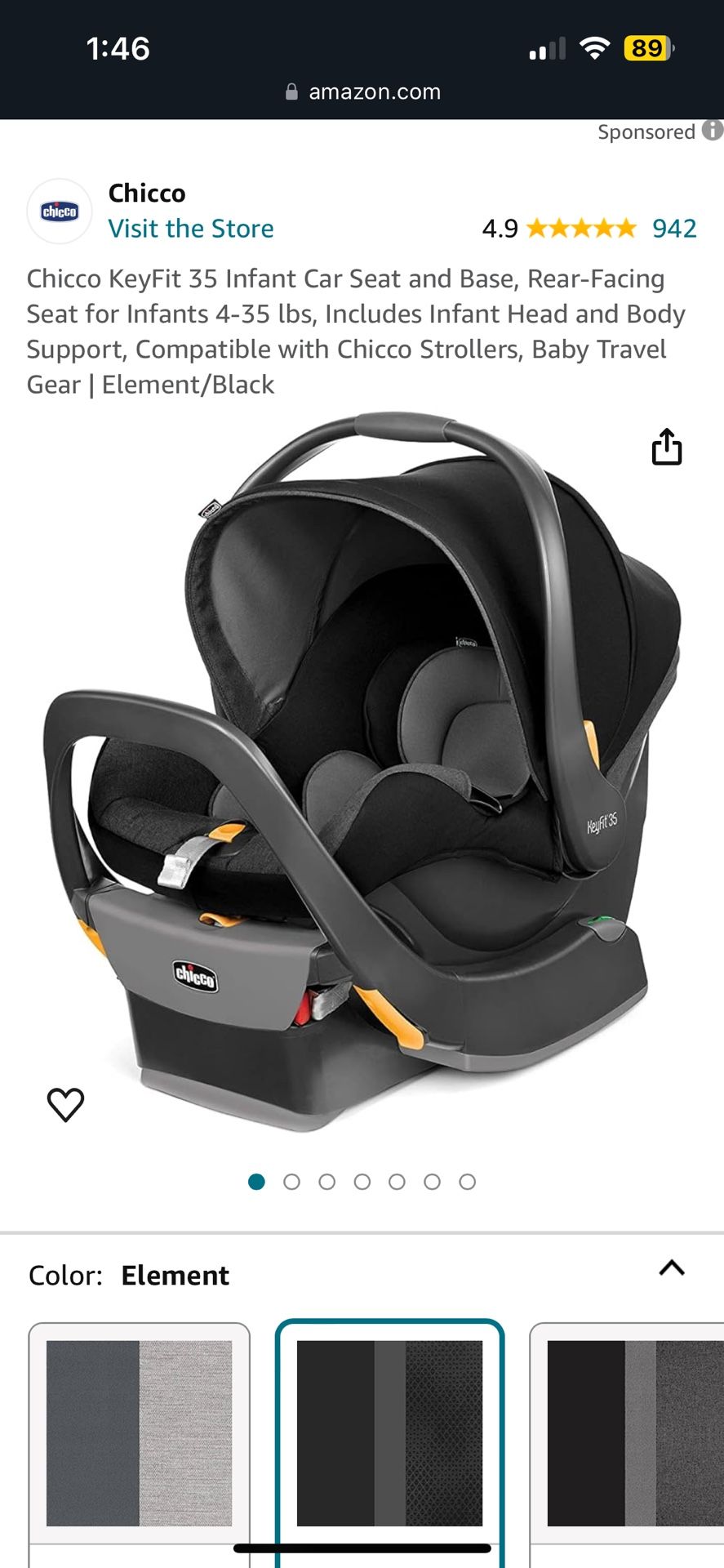
Task: Select the last carousel page dot
Action: click(x=468, y=1182)
